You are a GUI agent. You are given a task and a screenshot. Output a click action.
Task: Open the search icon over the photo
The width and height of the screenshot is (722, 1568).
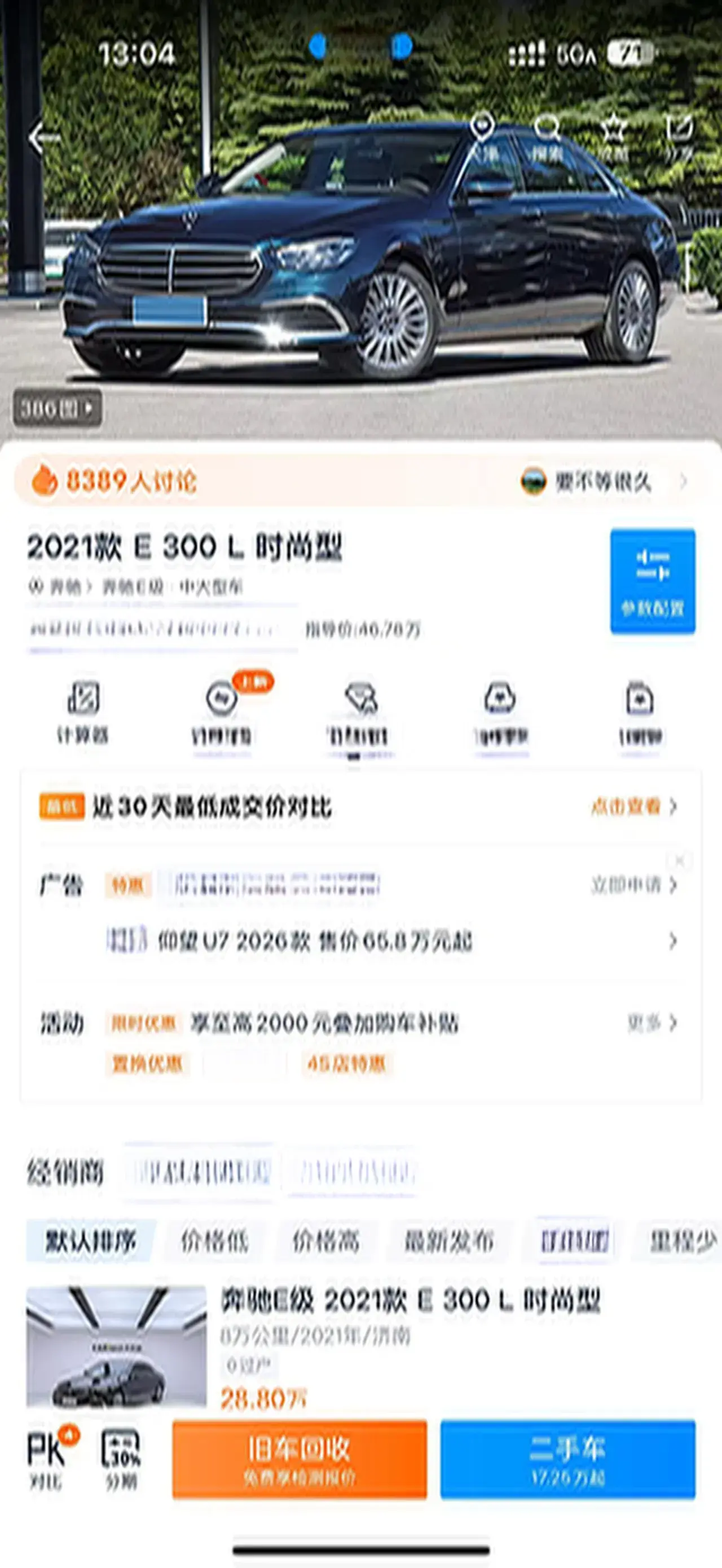547,138
